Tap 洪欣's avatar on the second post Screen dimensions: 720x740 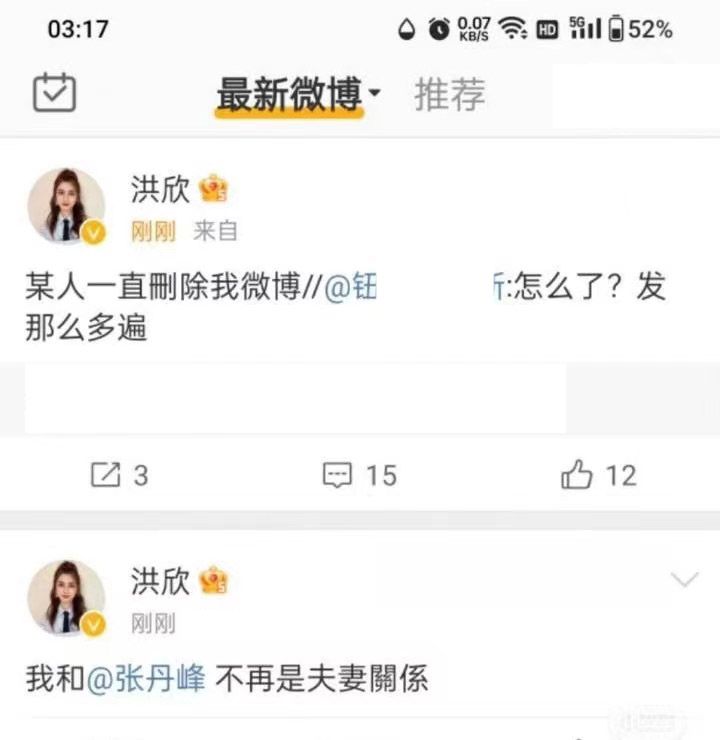pos(66,597)
